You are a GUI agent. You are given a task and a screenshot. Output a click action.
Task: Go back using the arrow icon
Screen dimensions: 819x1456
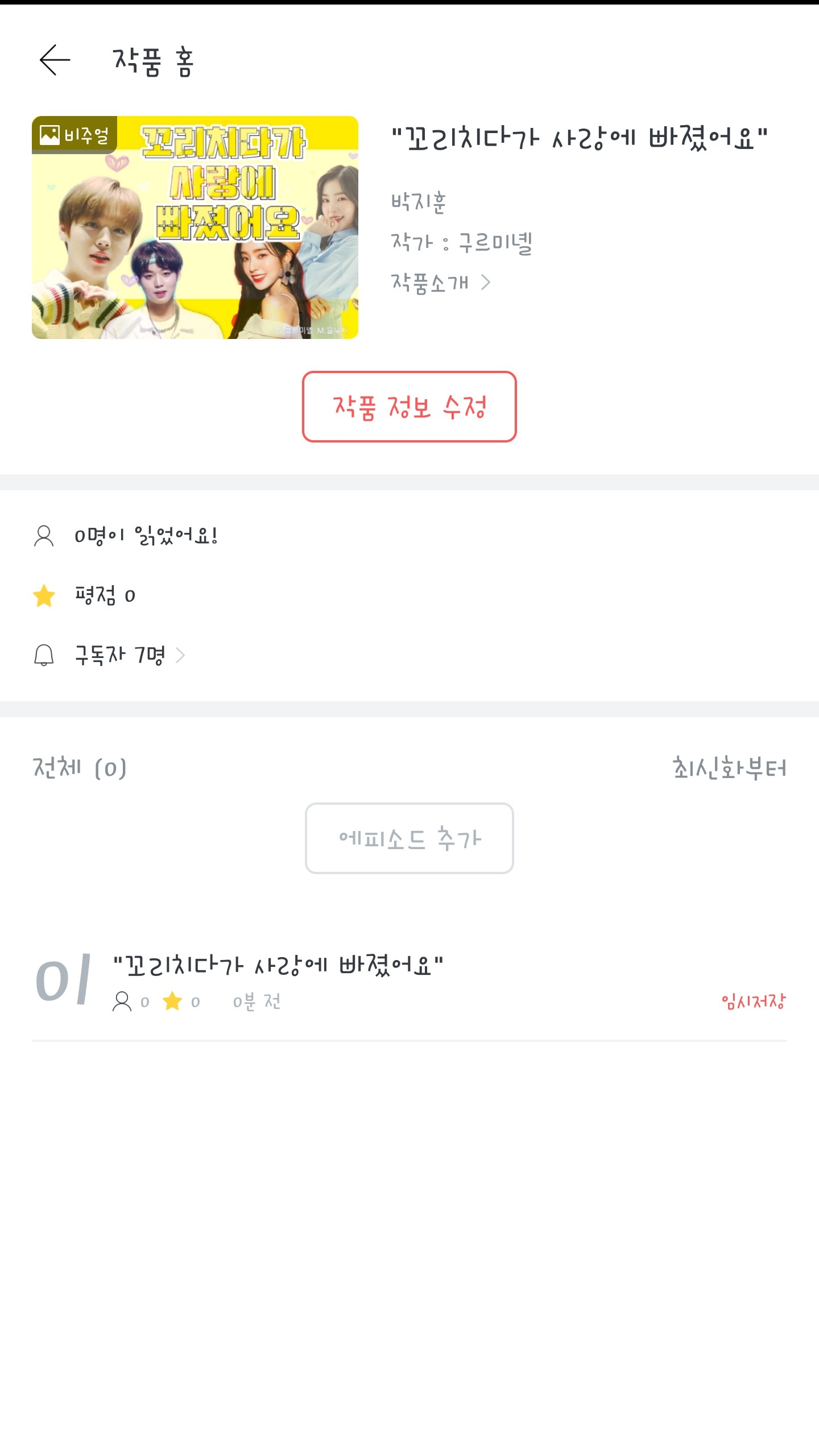pos(55,60)
